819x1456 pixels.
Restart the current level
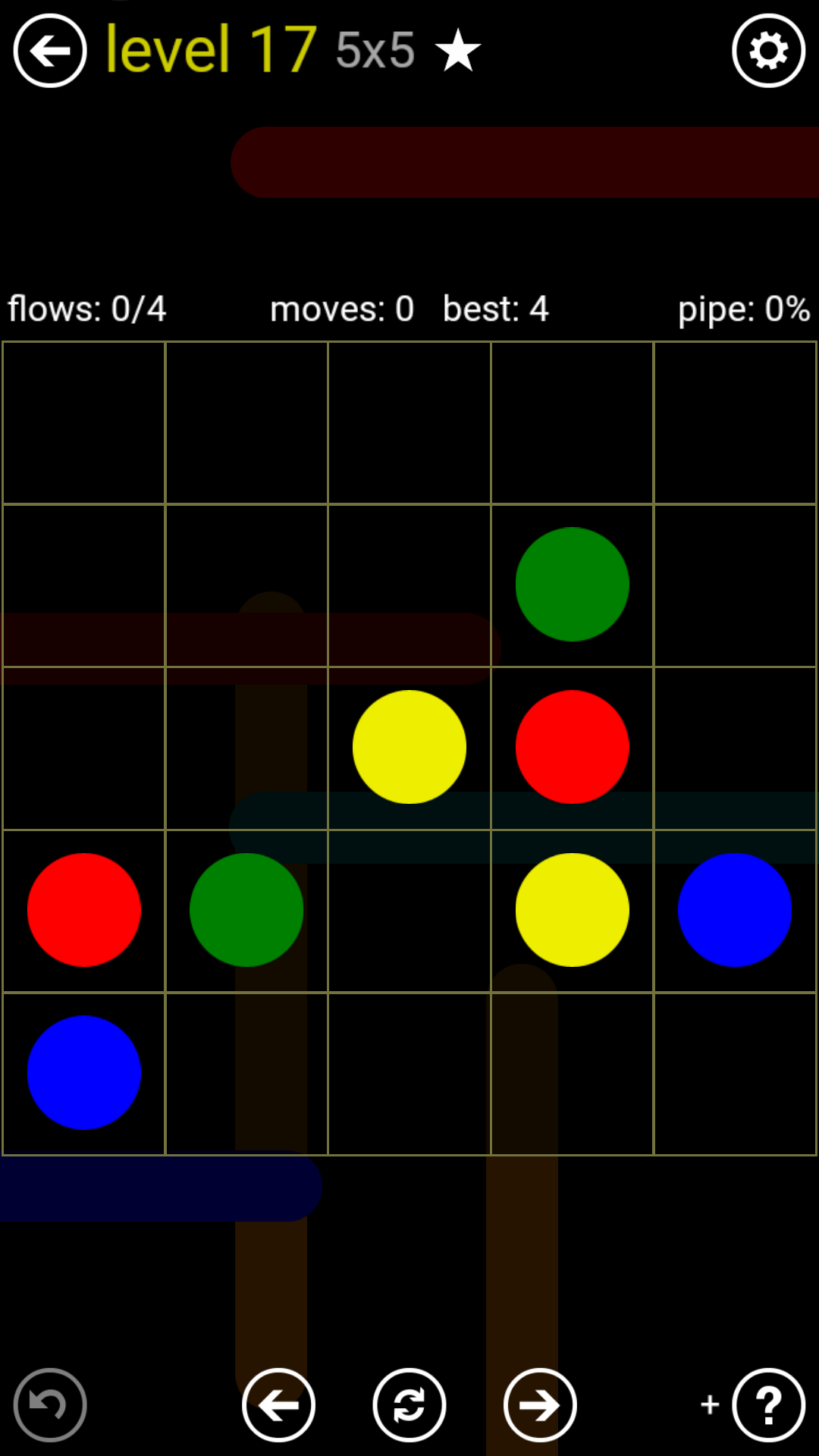tap(409, 1405)
